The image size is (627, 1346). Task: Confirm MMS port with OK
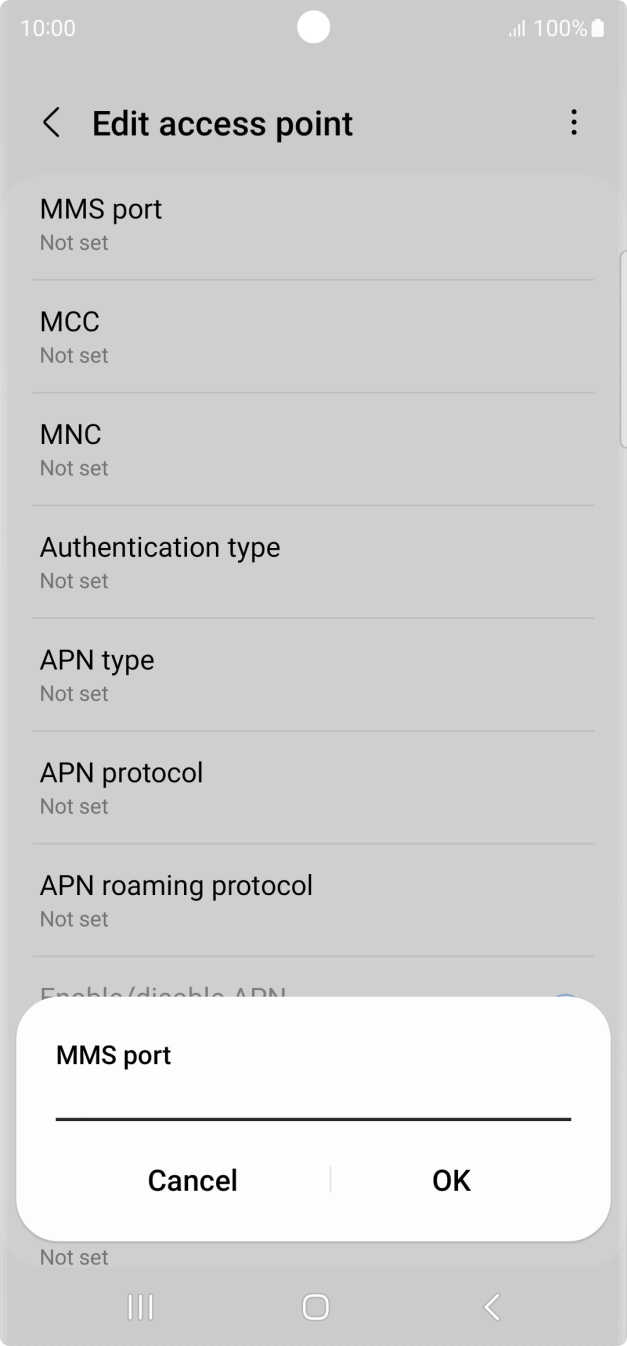coord(451,1180)
